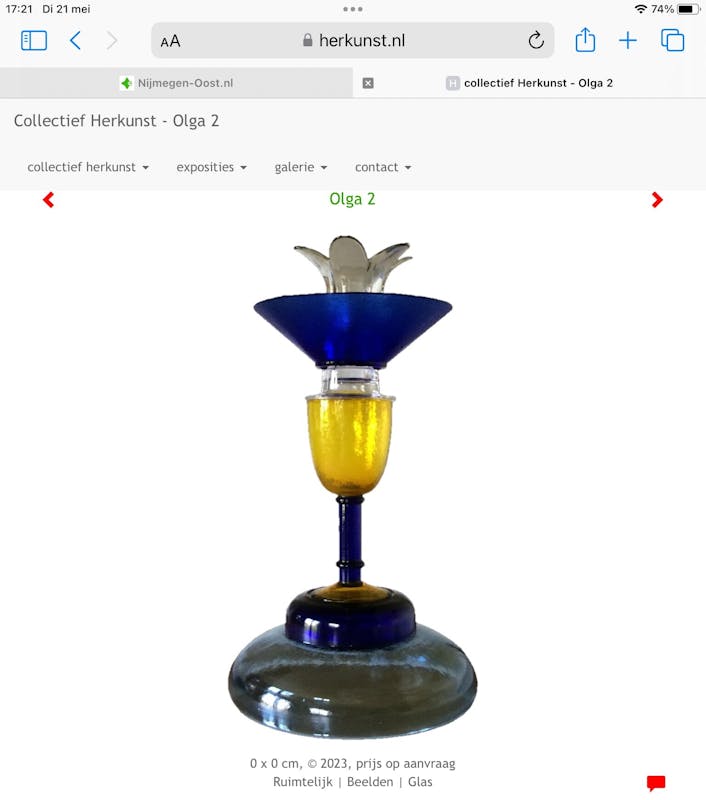Go to next artwork with red right arrow
Viewport: 706px width, 800px height.
(x=657, y=200)
